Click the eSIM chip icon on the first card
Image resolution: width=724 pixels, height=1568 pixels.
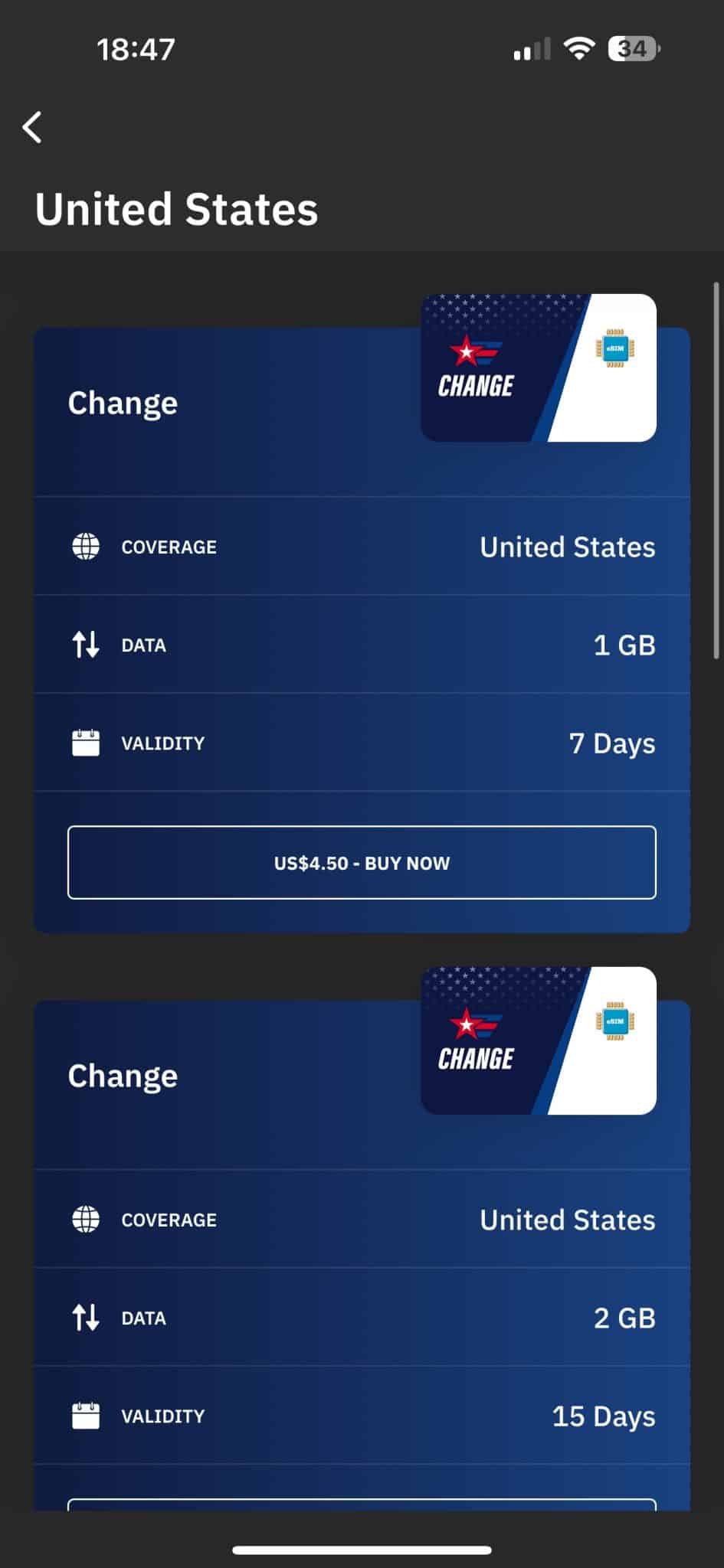(x=615, y=349)
